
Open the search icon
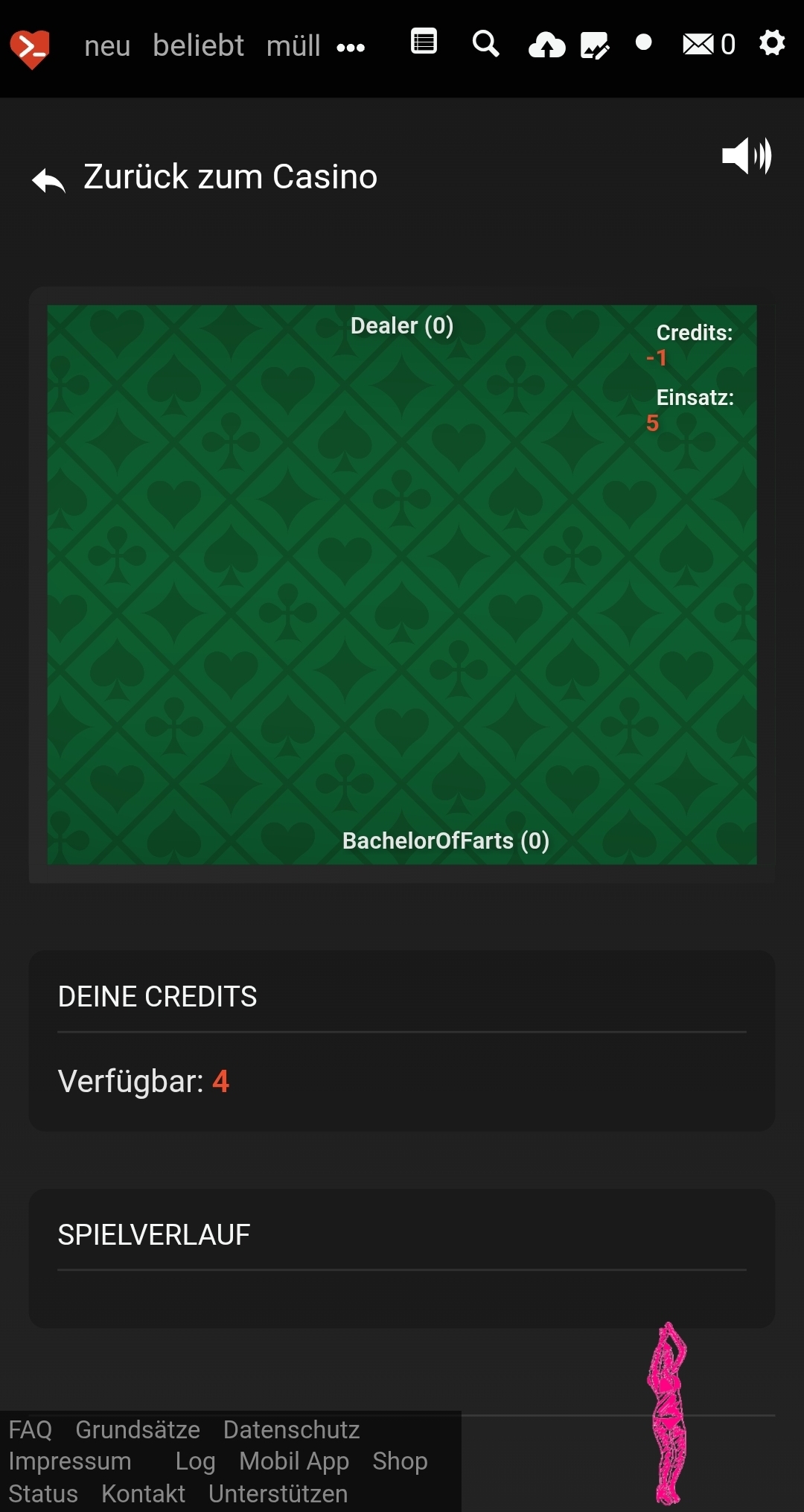pos(485,44)
